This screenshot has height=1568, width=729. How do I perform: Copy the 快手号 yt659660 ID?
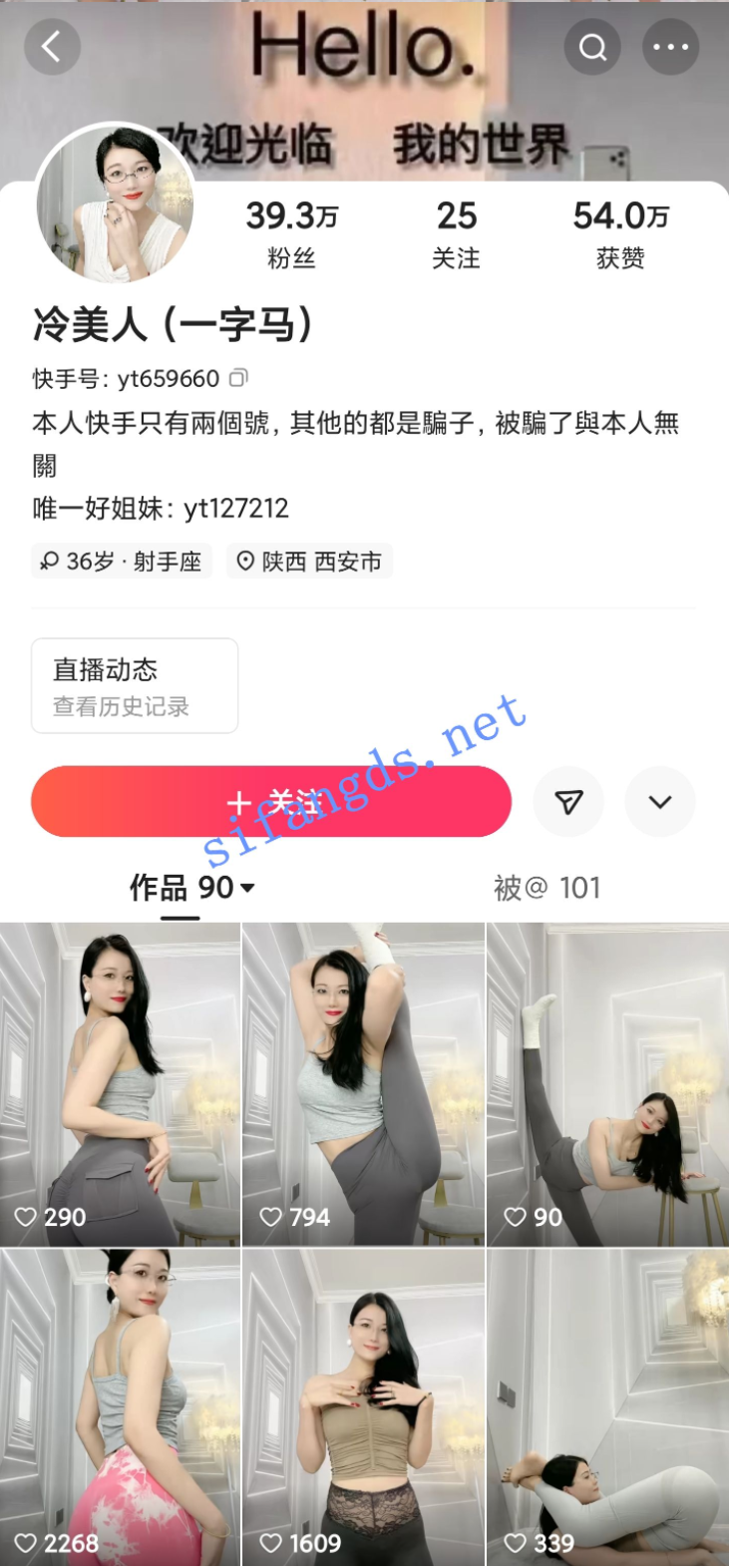(x=238, y=378)
